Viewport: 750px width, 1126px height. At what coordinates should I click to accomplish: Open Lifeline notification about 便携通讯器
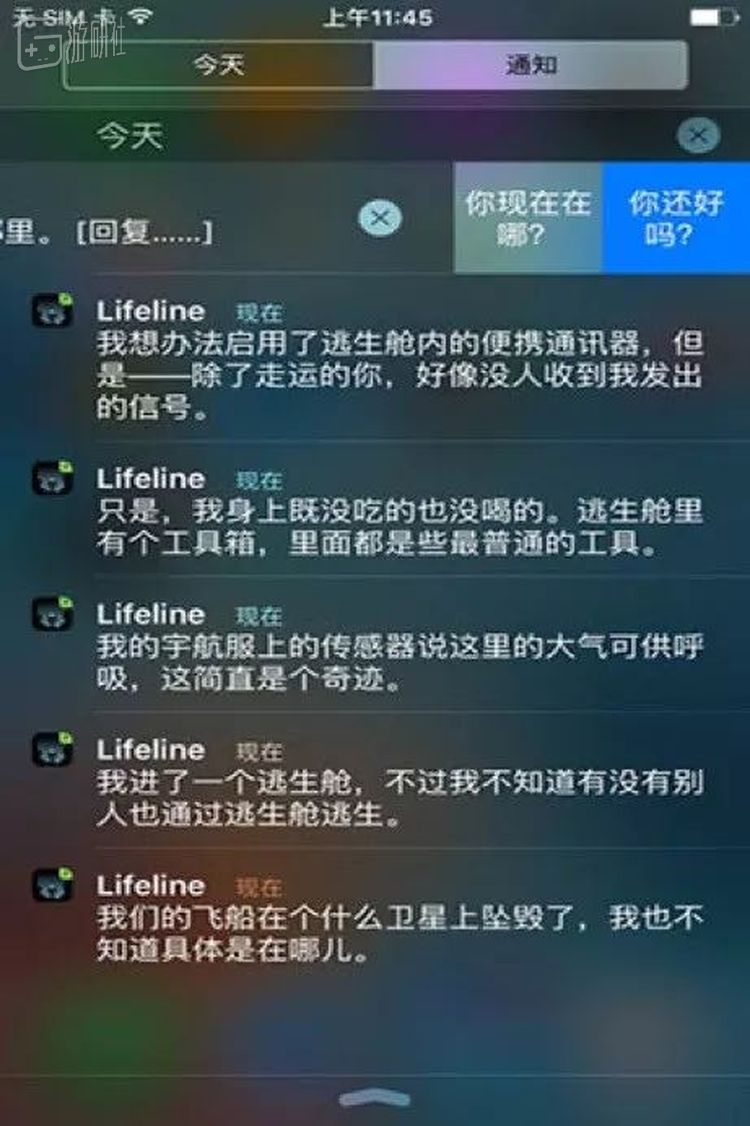pyautogui.click(x=400, y=360)
